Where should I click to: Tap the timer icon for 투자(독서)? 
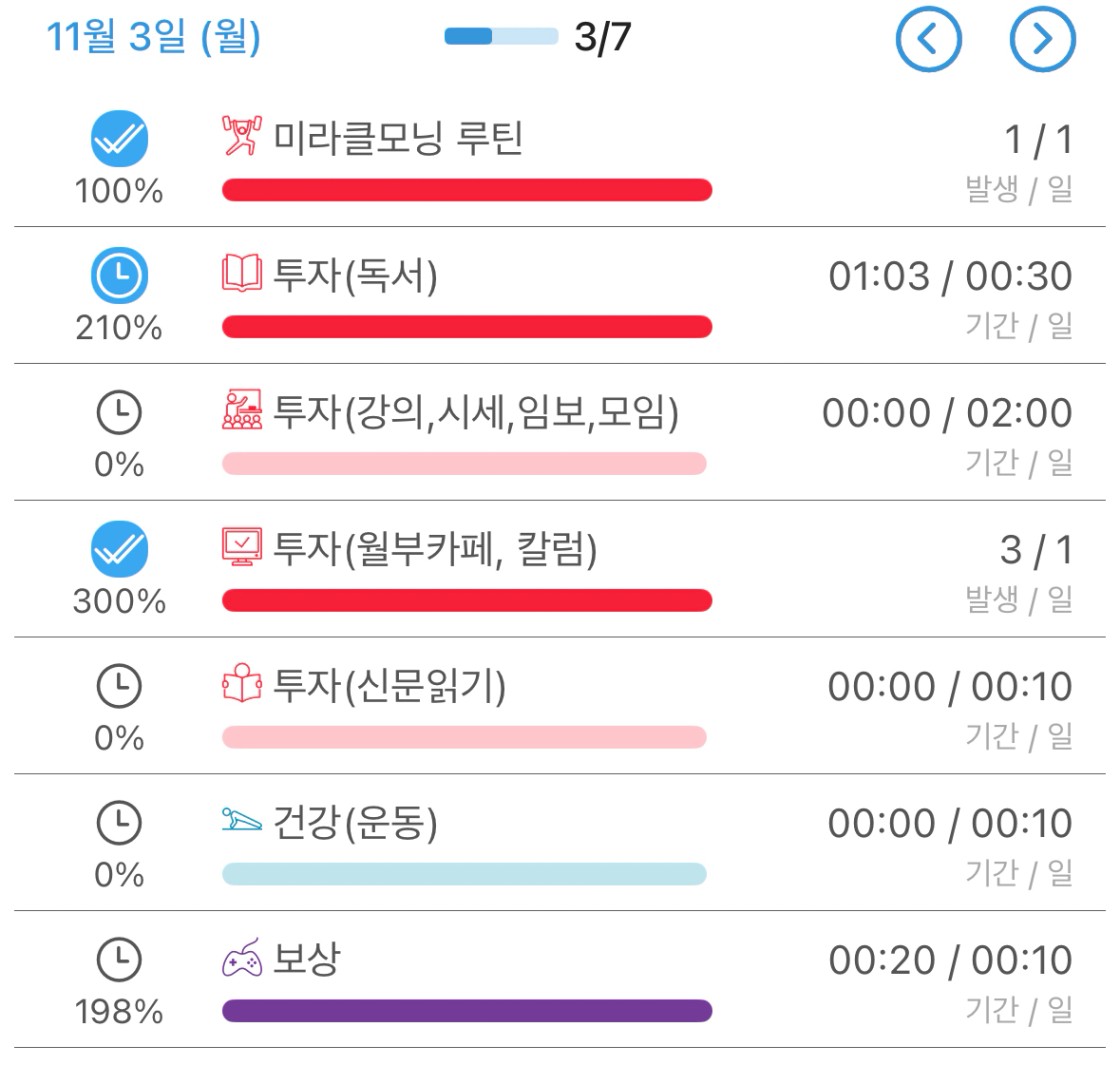119,275
